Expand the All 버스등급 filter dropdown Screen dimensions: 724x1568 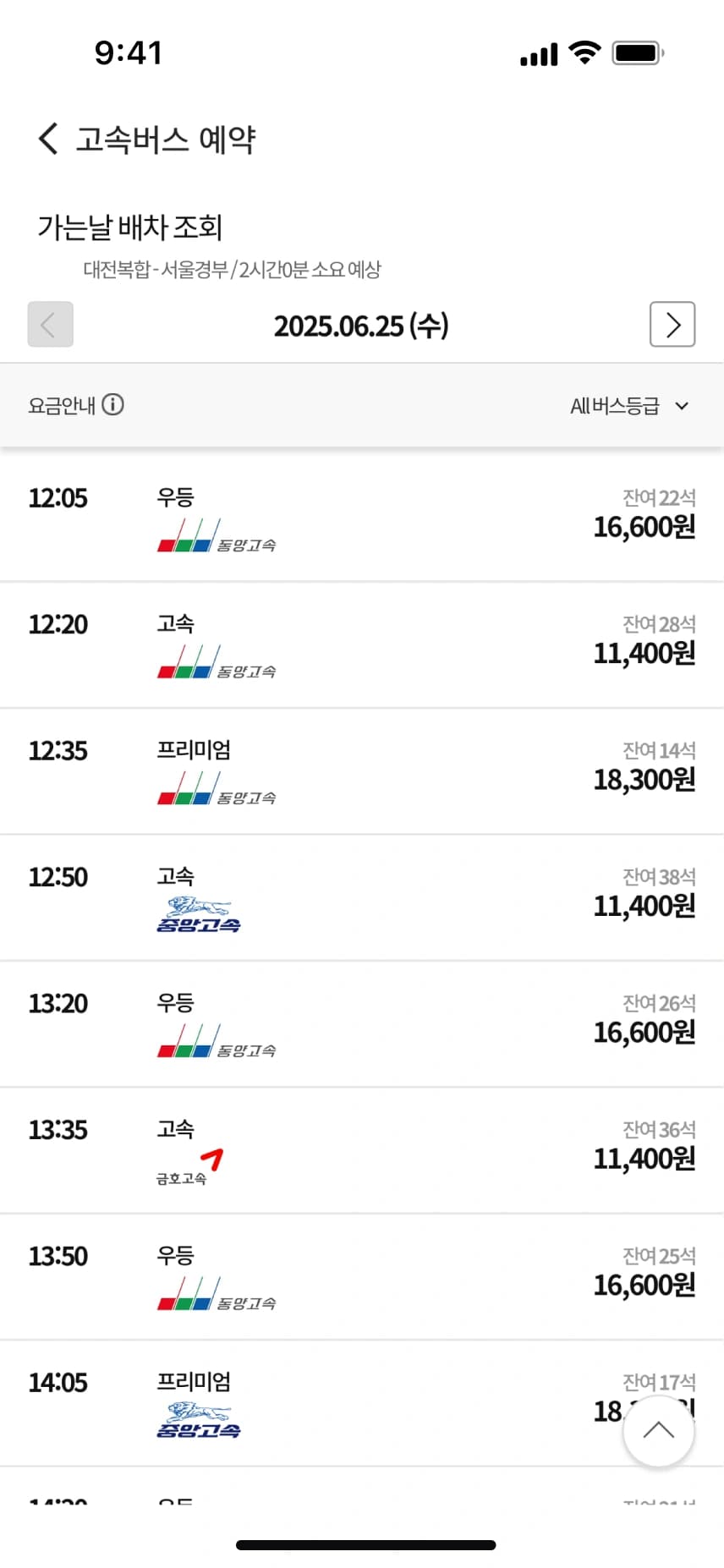click(x=629, y=406)
